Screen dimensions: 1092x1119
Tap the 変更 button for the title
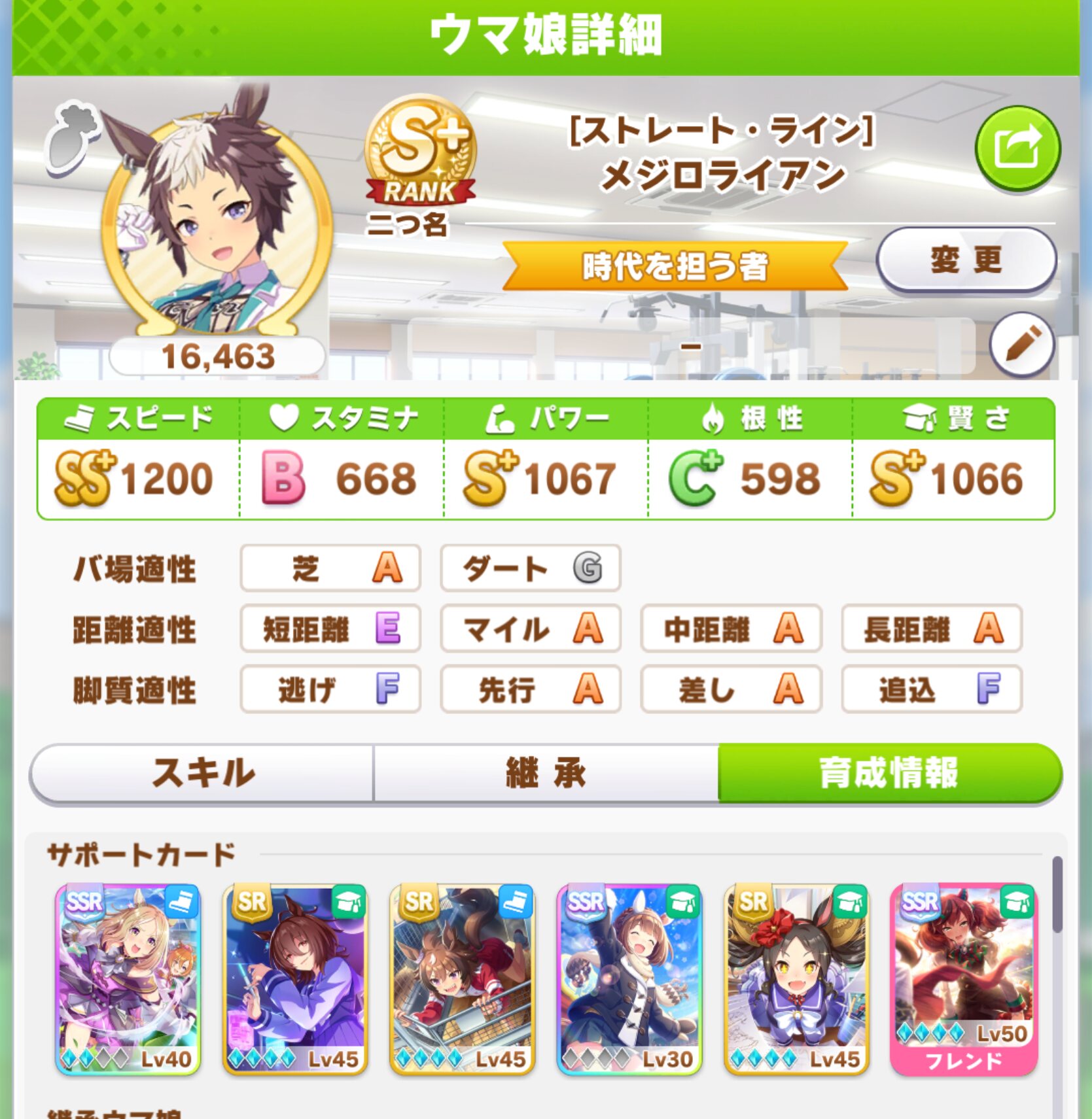pos(966,260)
